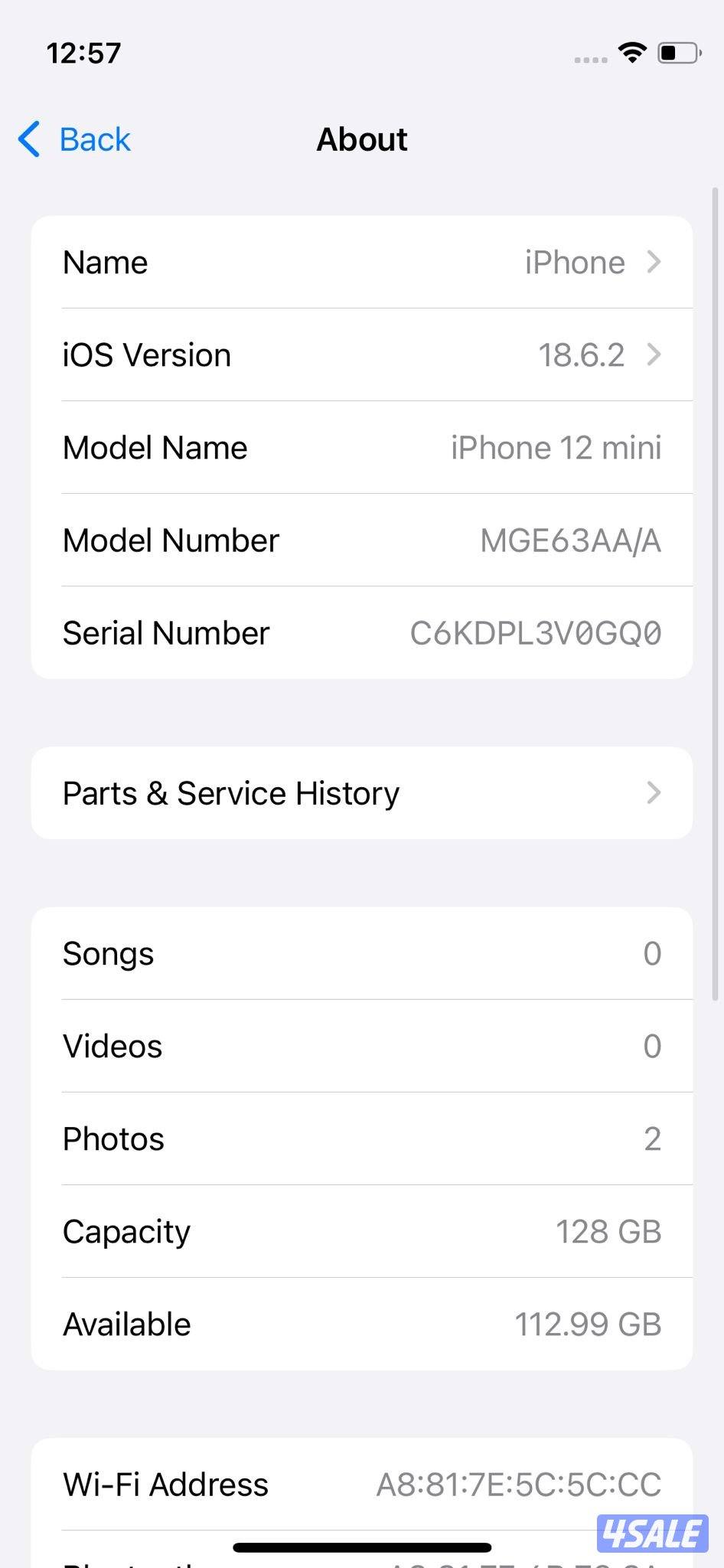The width and height of the screenshot is (724, 1568).
Task: Open the Name detail chevron
Action: [655, 262]
